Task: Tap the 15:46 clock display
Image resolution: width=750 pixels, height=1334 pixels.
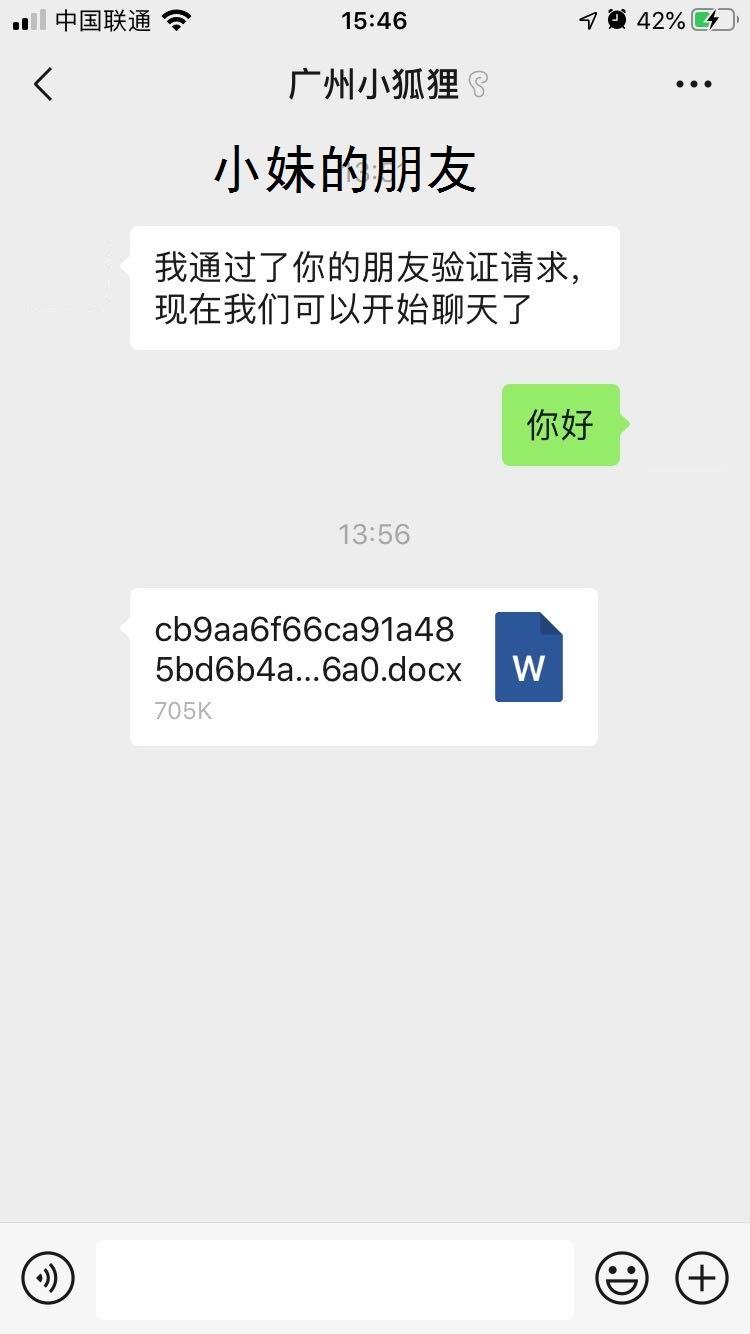Action: (x=374, y=20)
